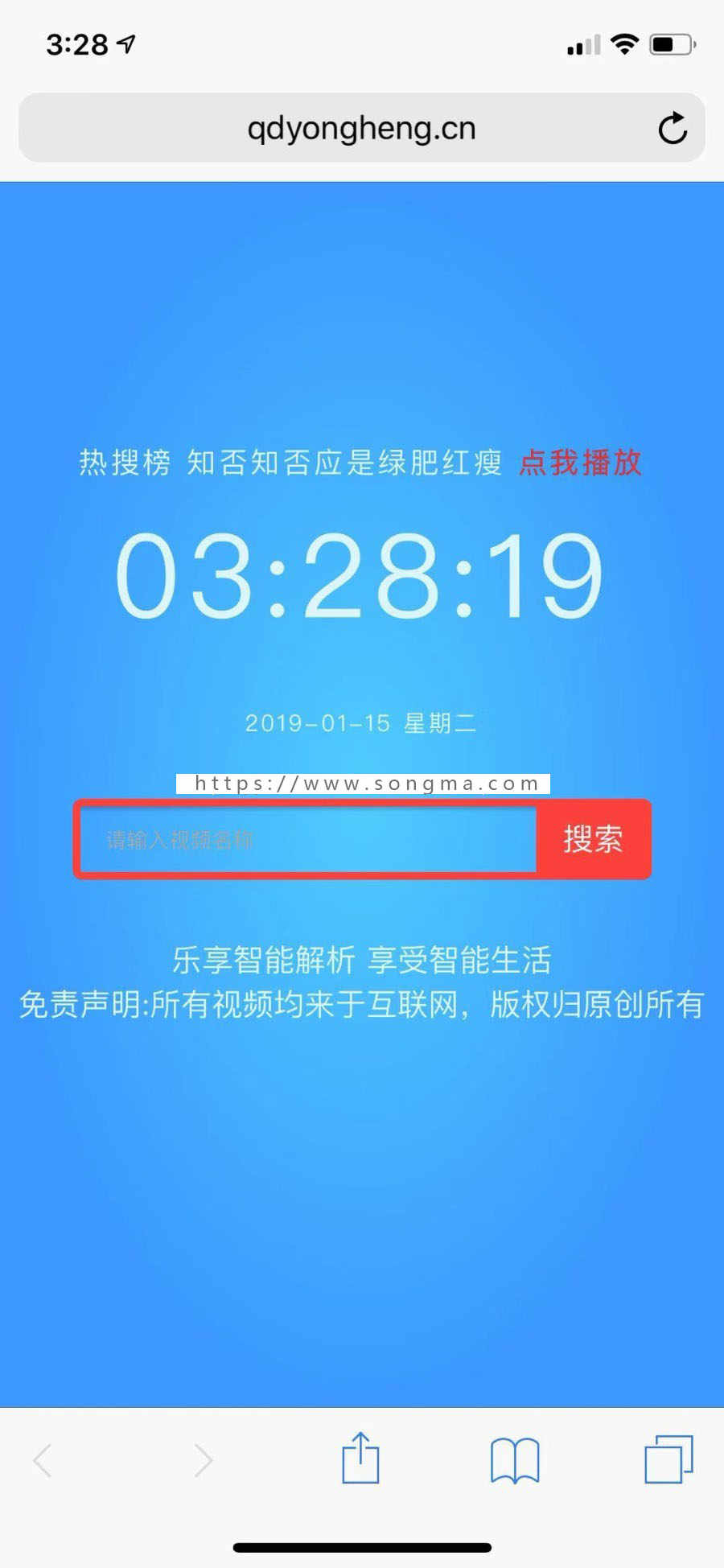Reload the page with the refresh icon
Screen dimensions: 724x1568
pyautogui.click(x=673, y=128)
